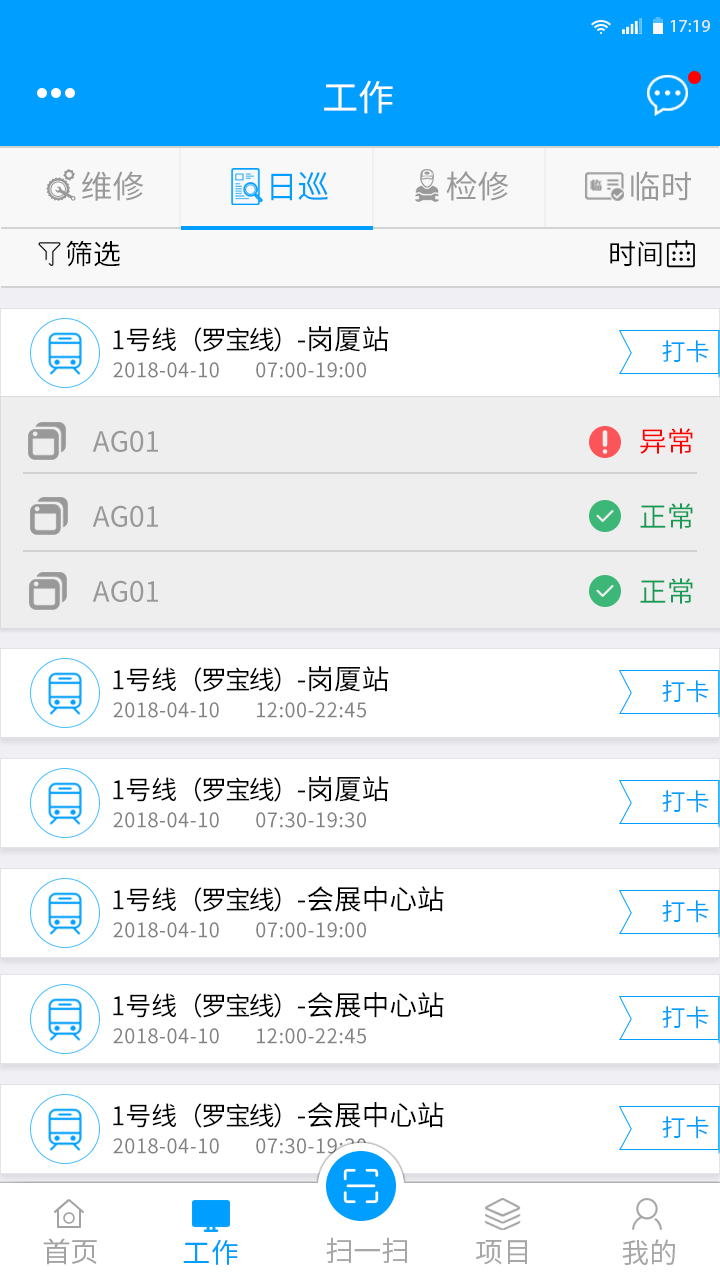Open the ... overflow menu at top left
Image resolution: width=720 pixels, height=1280 pixels.
(x=56, y=93)
